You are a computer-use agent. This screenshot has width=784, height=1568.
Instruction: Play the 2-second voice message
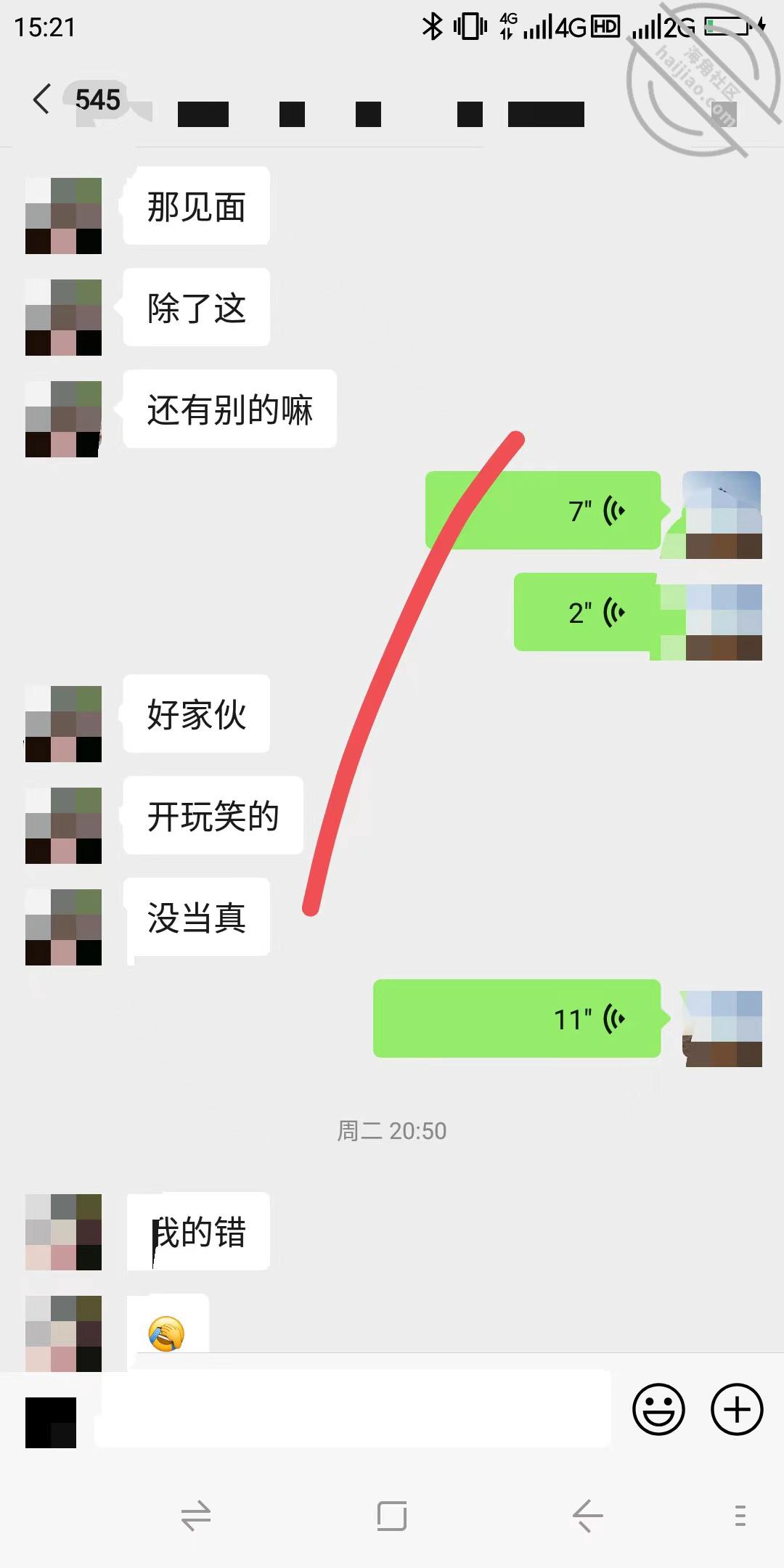coord(587,612)
